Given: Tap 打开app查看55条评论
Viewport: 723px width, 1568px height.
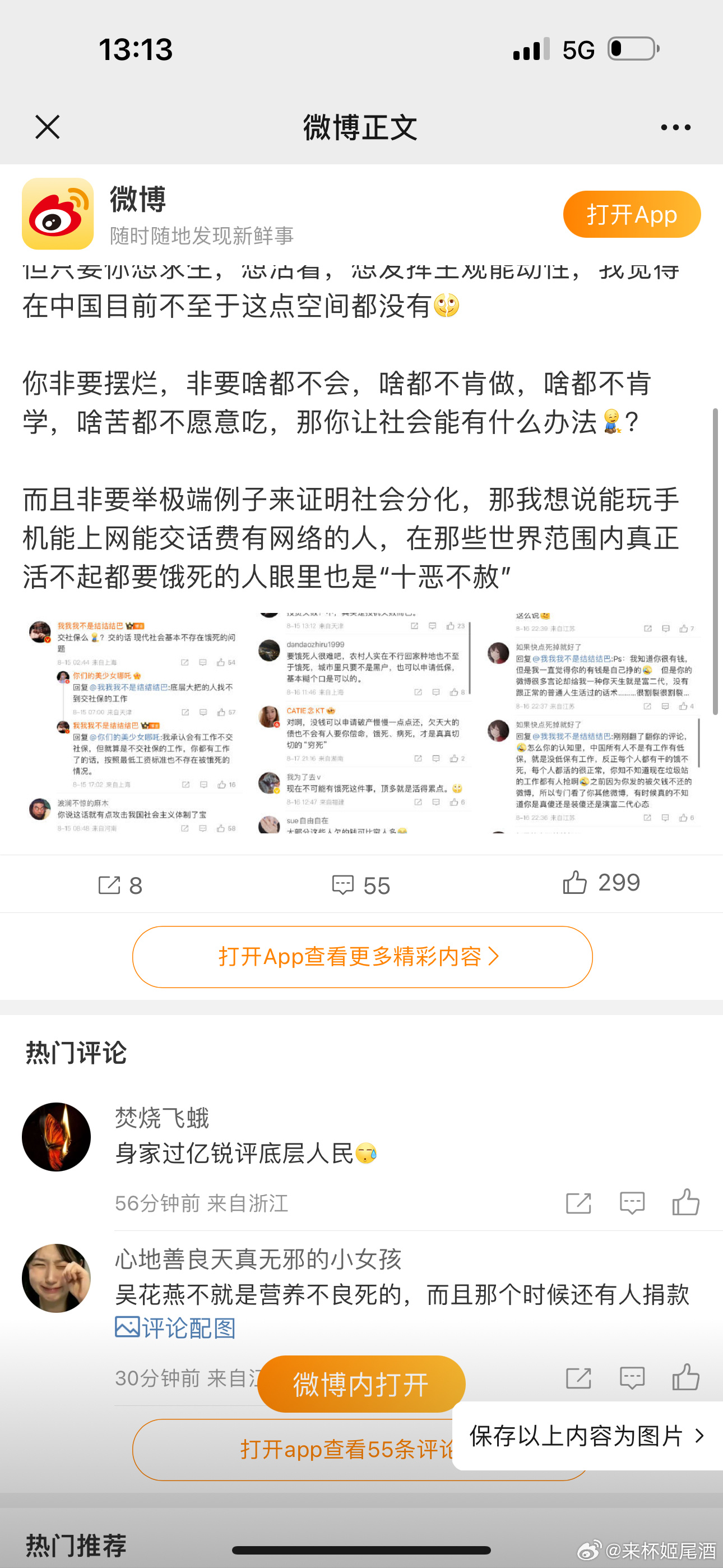Looking at the screenshot, I should coord(292,1449).
